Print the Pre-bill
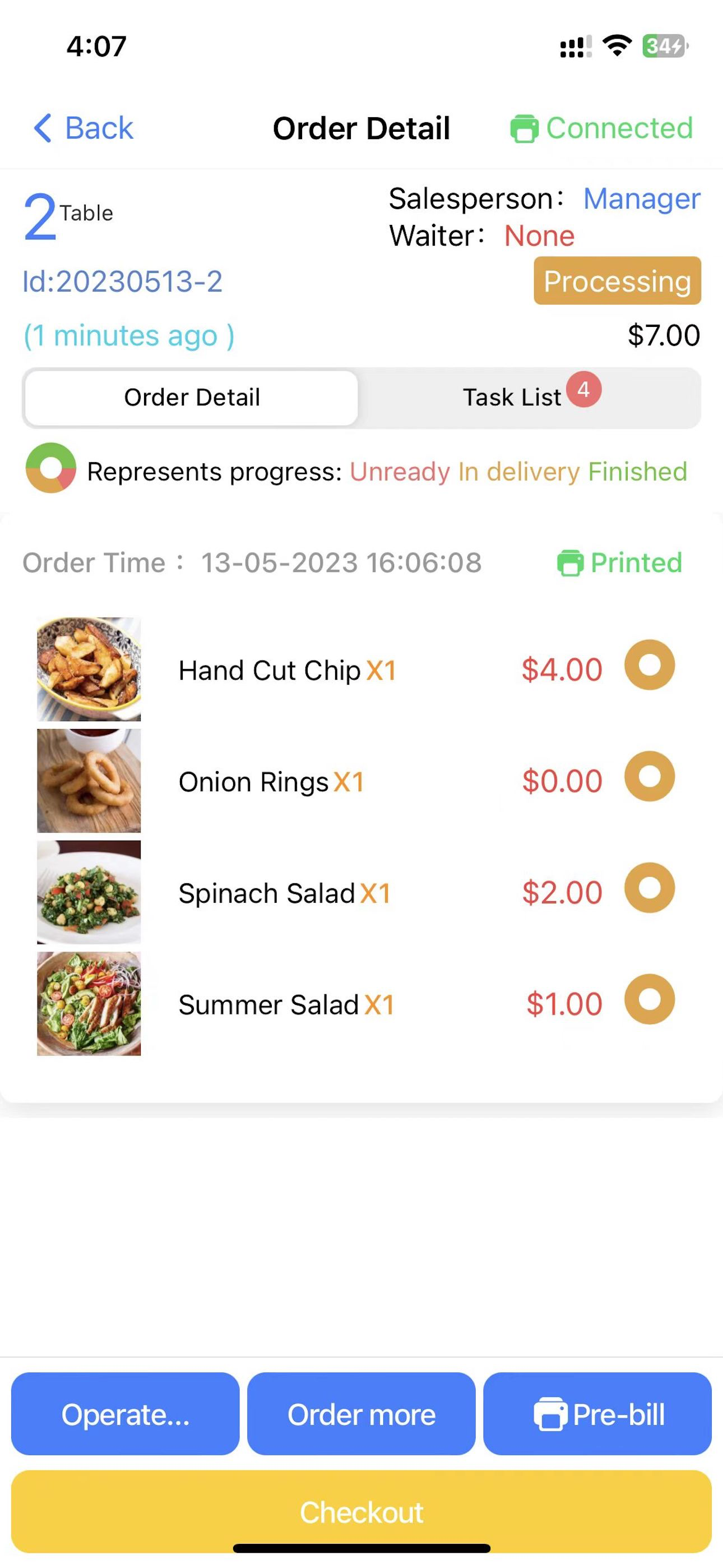 (x=597, y=1413)
